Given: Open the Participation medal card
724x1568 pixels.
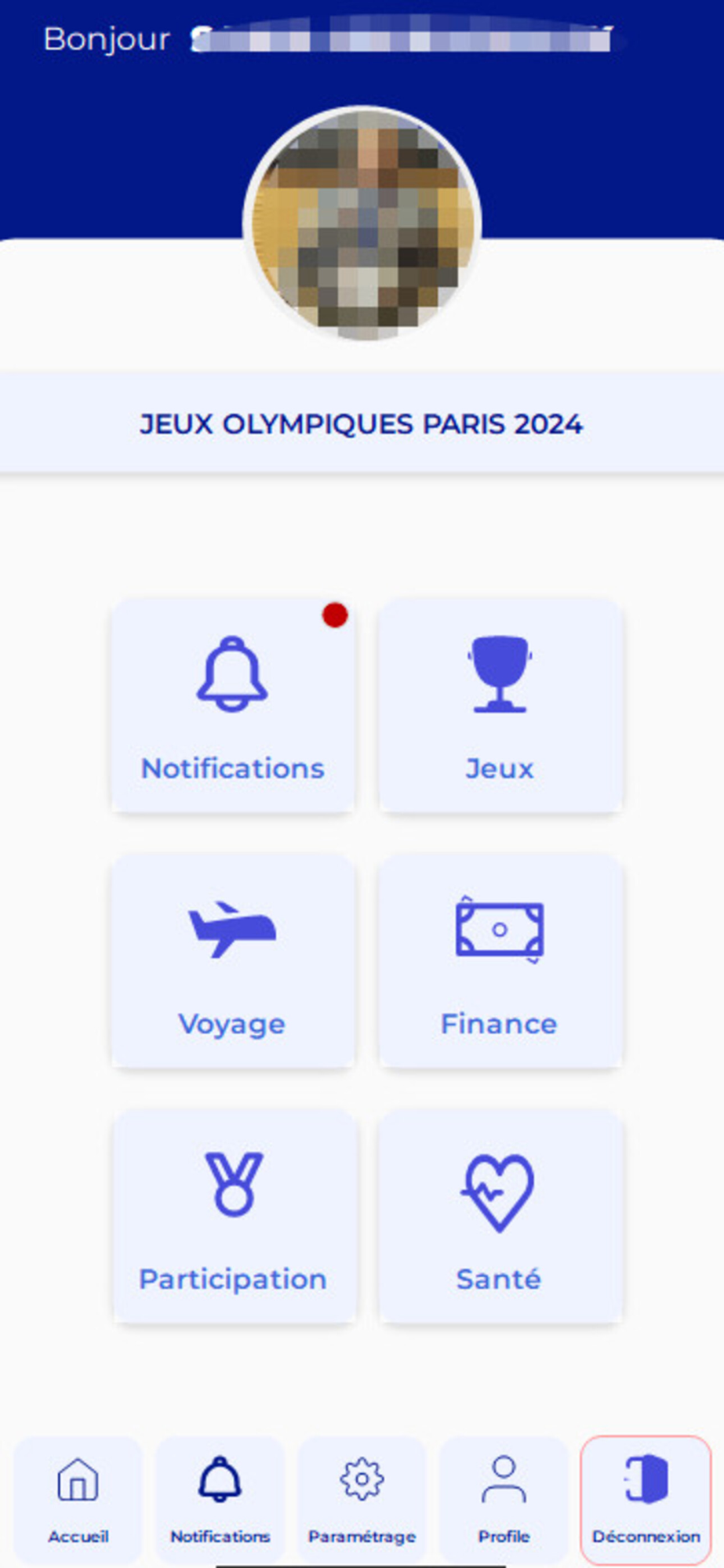Looking at the screenshot, I should (233, 1217).
